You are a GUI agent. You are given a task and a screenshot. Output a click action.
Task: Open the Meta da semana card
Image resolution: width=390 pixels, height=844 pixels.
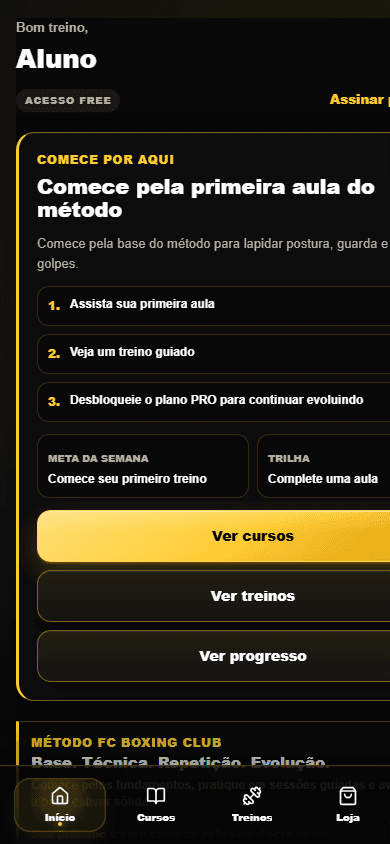(x=143, y=466)
